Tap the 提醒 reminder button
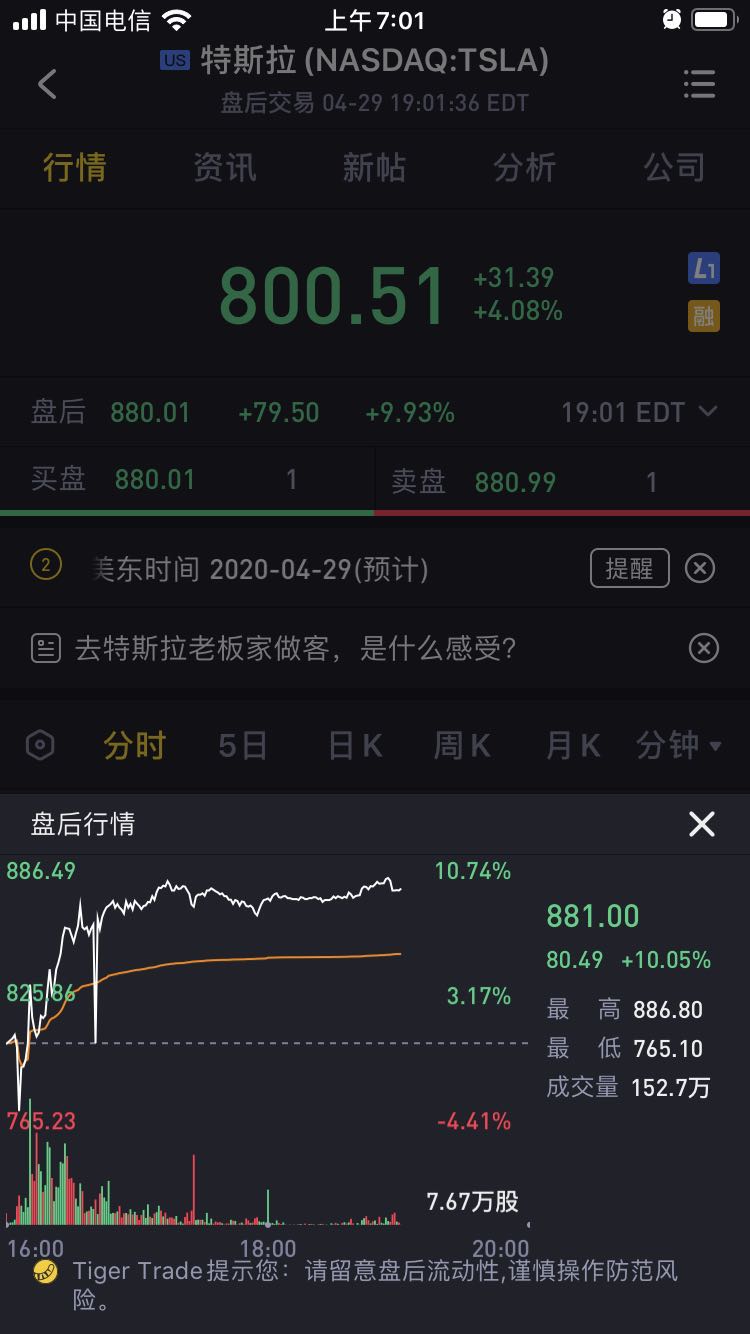 coord(629,569)
